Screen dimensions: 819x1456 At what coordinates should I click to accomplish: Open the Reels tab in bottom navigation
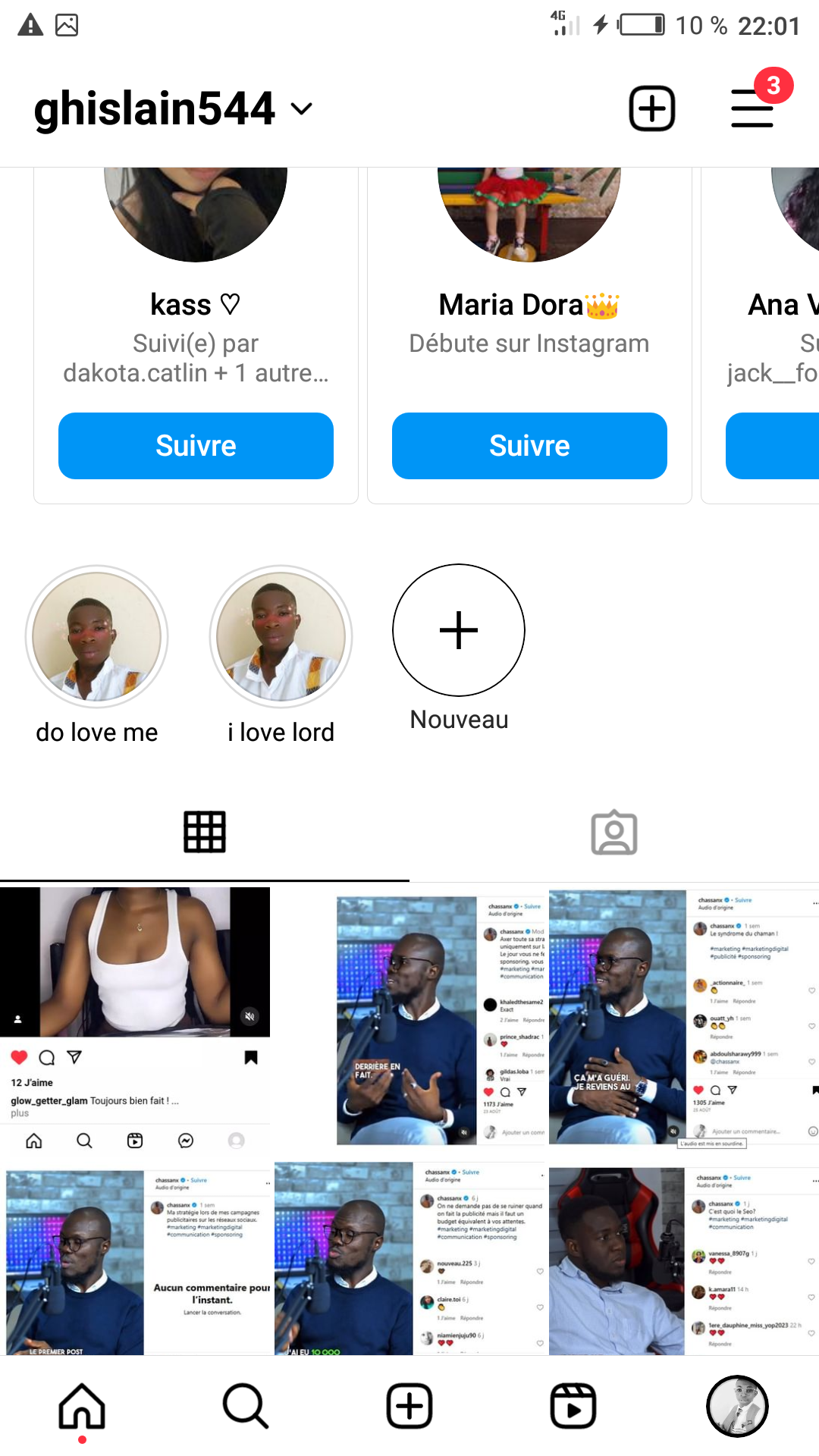click(x=573, y=1407)
